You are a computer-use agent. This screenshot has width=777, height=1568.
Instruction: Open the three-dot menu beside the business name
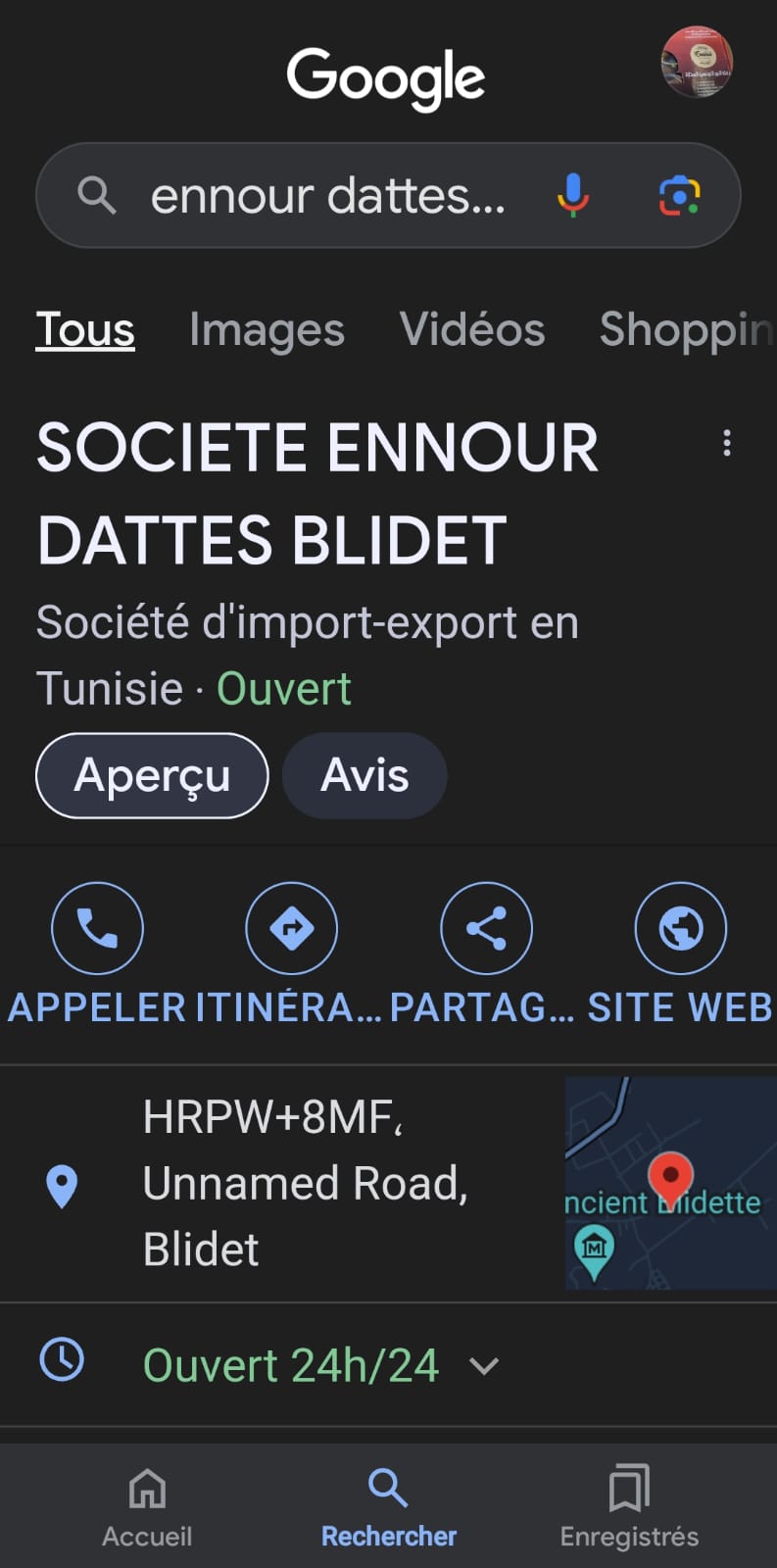pos(726,443)
